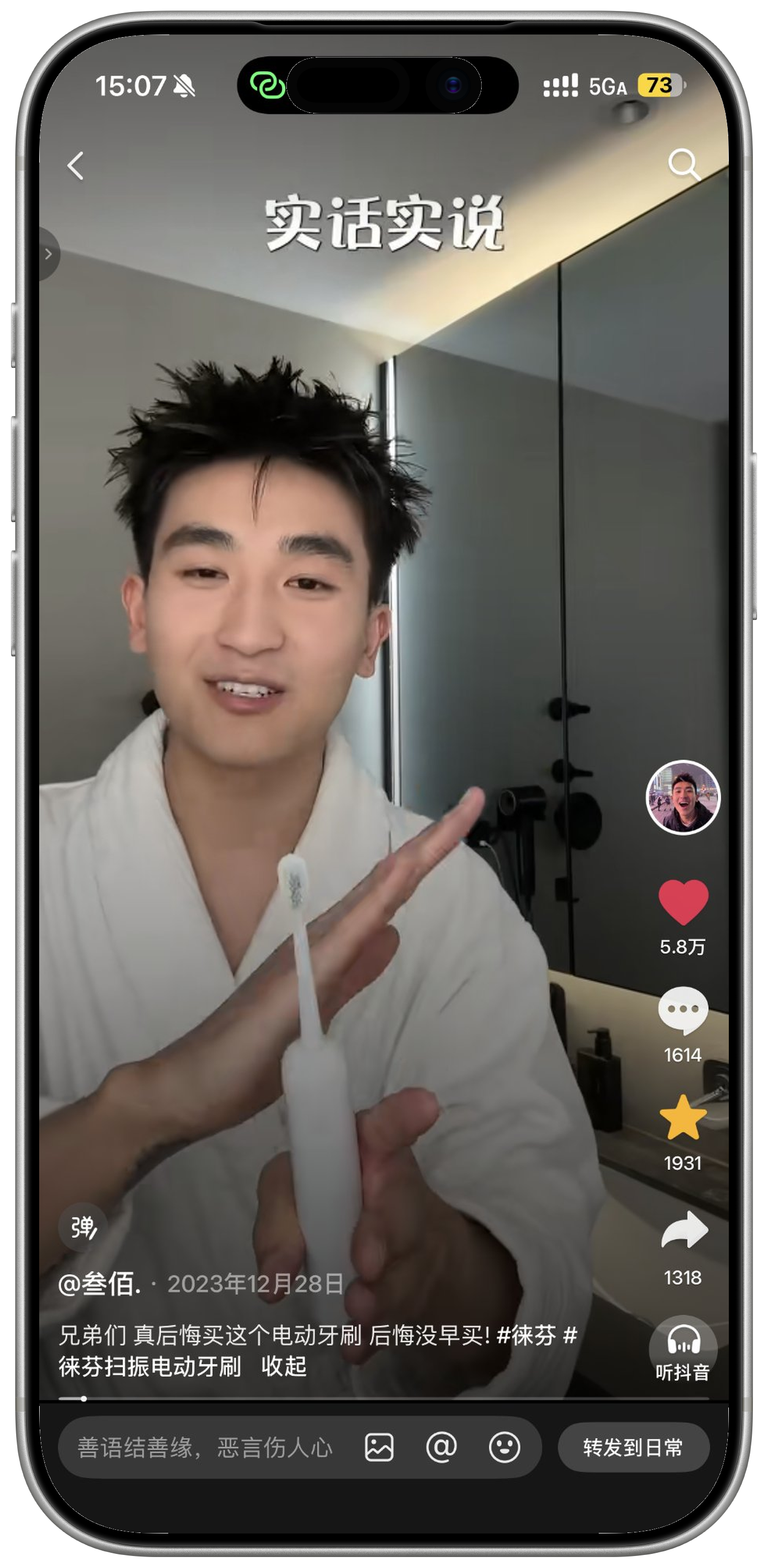
Task: Open the @叁佰. username link
Action: (x=100, y=1284)
